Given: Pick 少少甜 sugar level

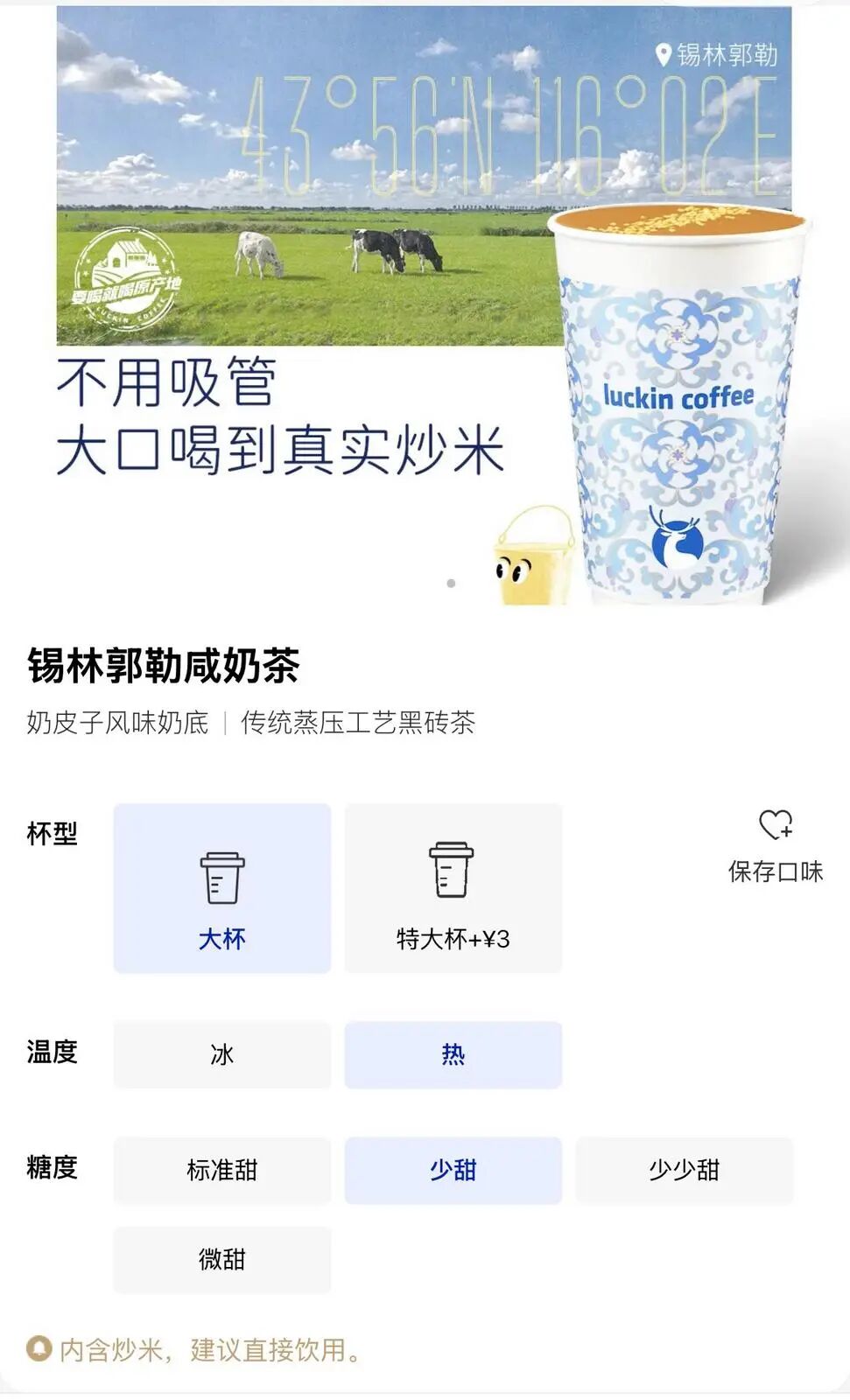Looking at the screenshot, I should tap(684, 1170).
